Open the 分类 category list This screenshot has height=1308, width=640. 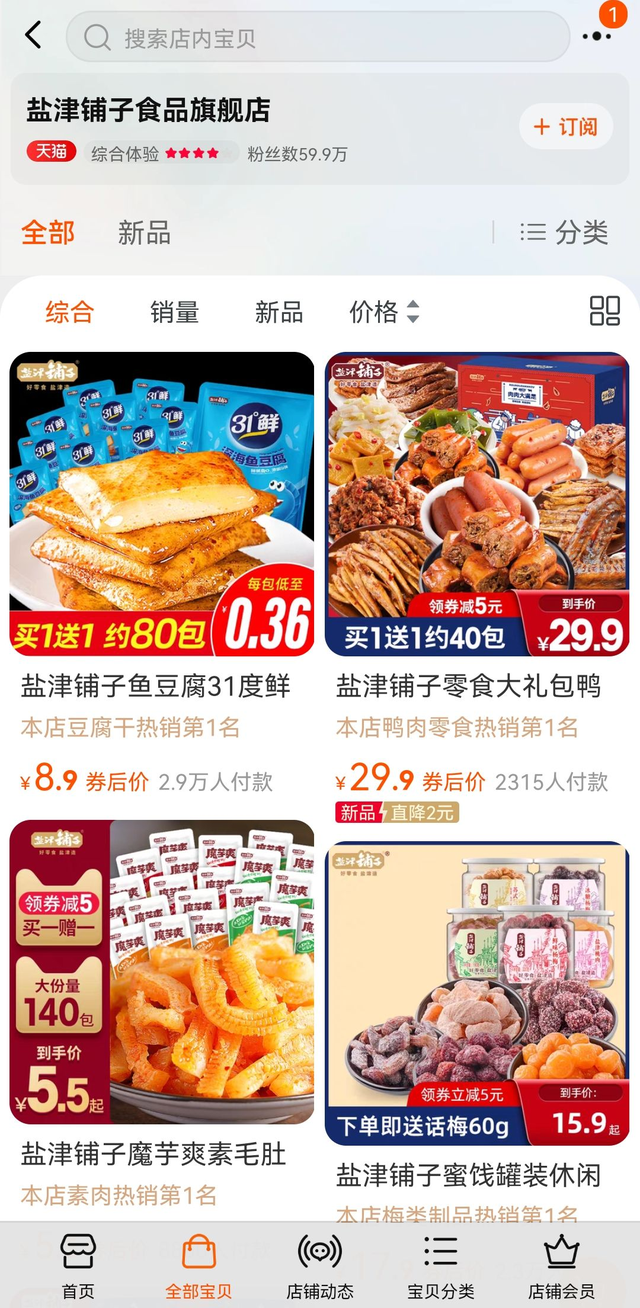(x=565, y=233)
